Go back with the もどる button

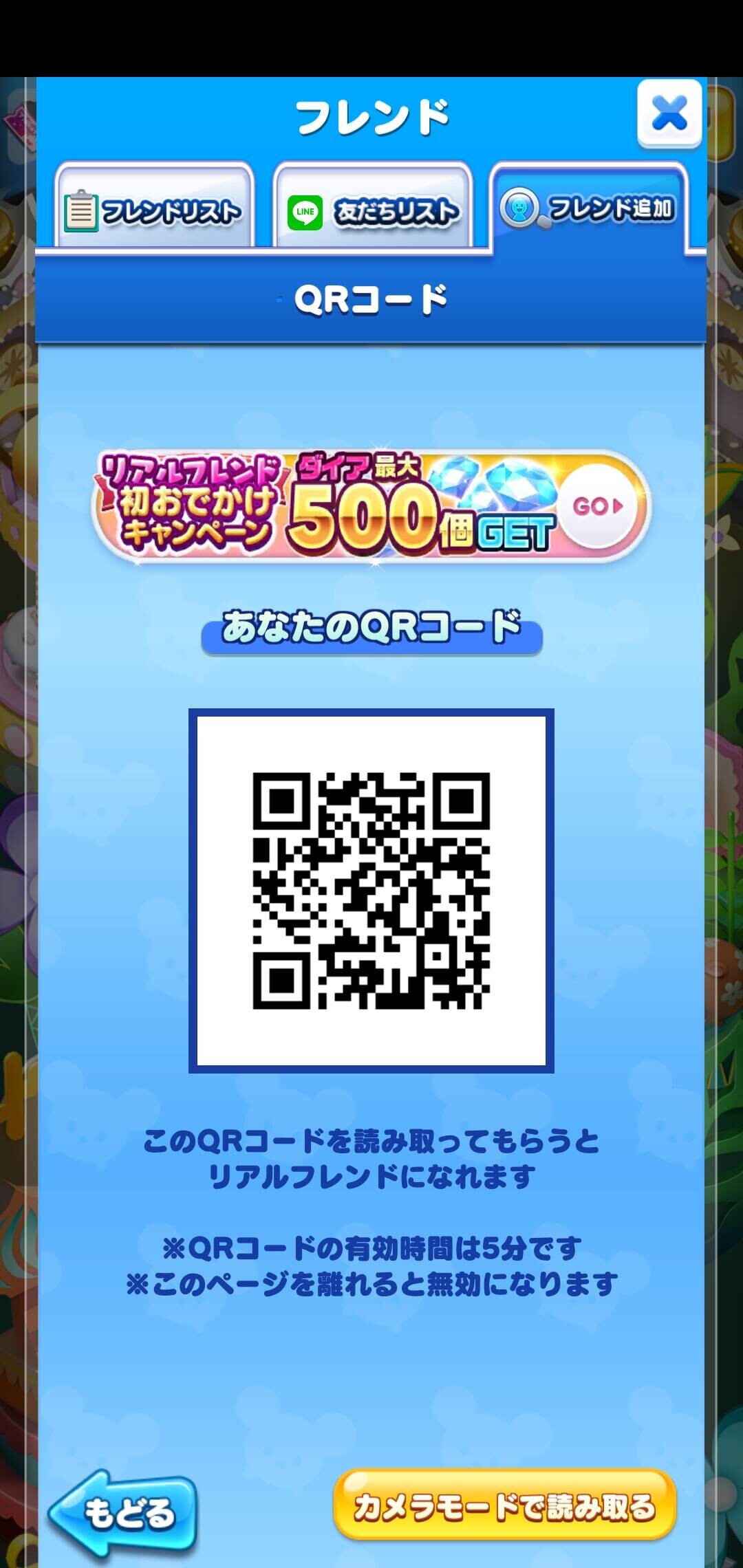(x=122, y=1514)
